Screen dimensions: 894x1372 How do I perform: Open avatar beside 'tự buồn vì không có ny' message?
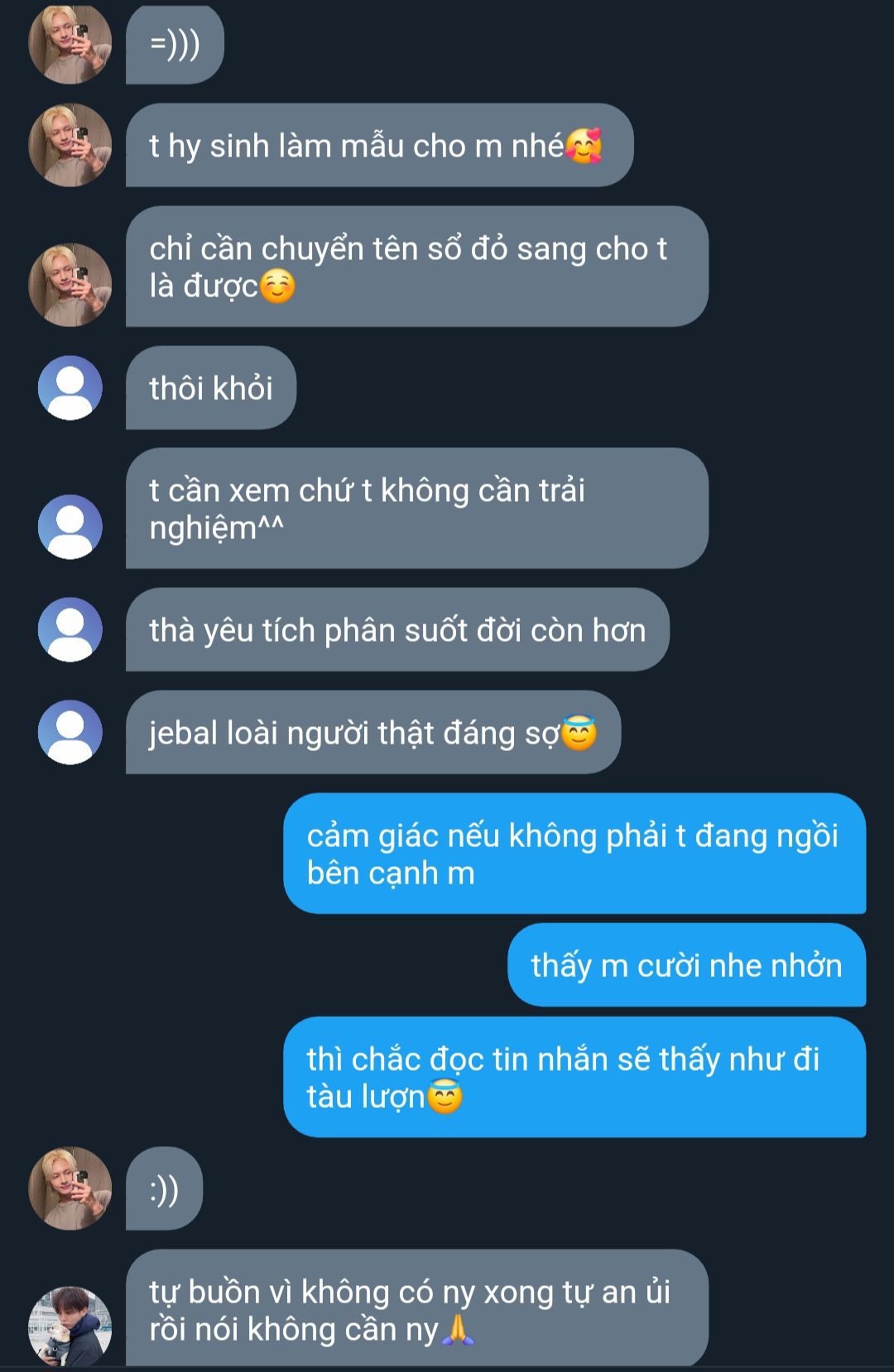[70, 1326]
